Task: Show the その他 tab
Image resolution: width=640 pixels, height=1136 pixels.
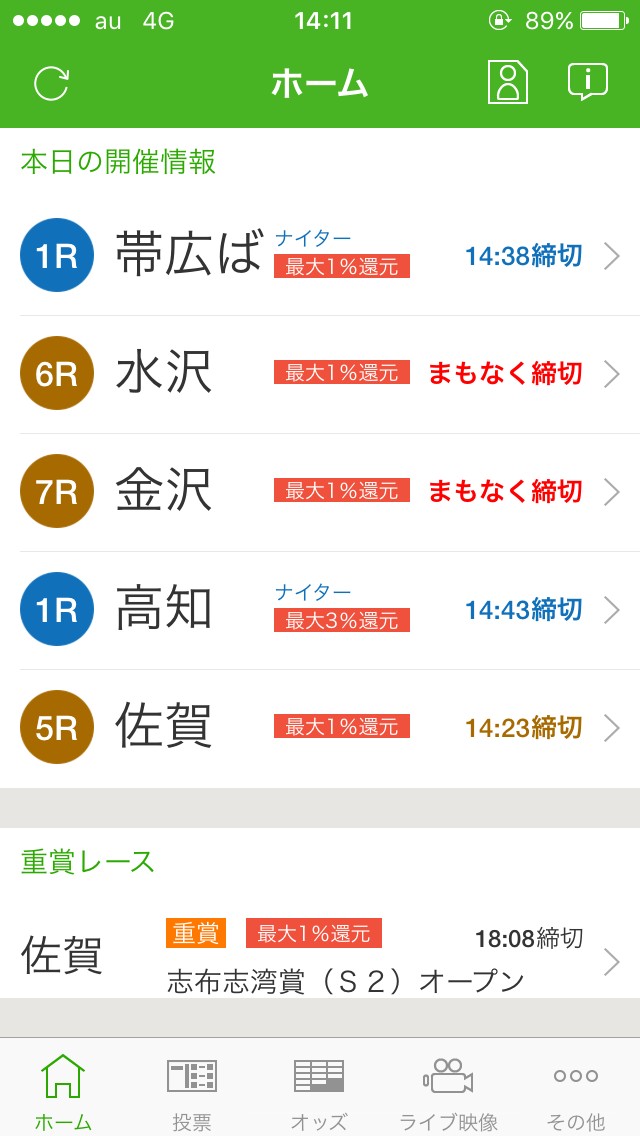Action: coord(576,1090)
